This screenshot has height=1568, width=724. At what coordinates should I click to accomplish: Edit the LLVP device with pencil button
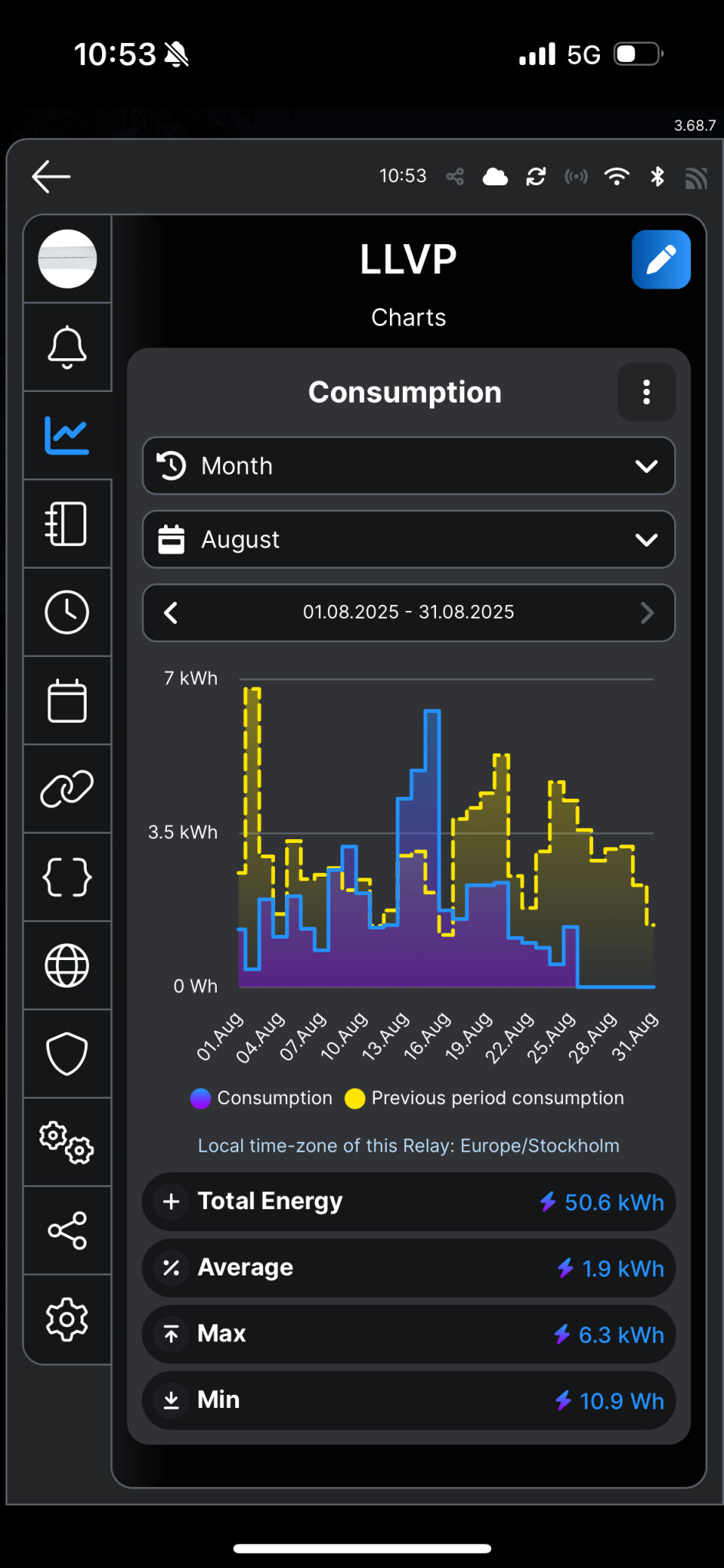pos(660,260)
